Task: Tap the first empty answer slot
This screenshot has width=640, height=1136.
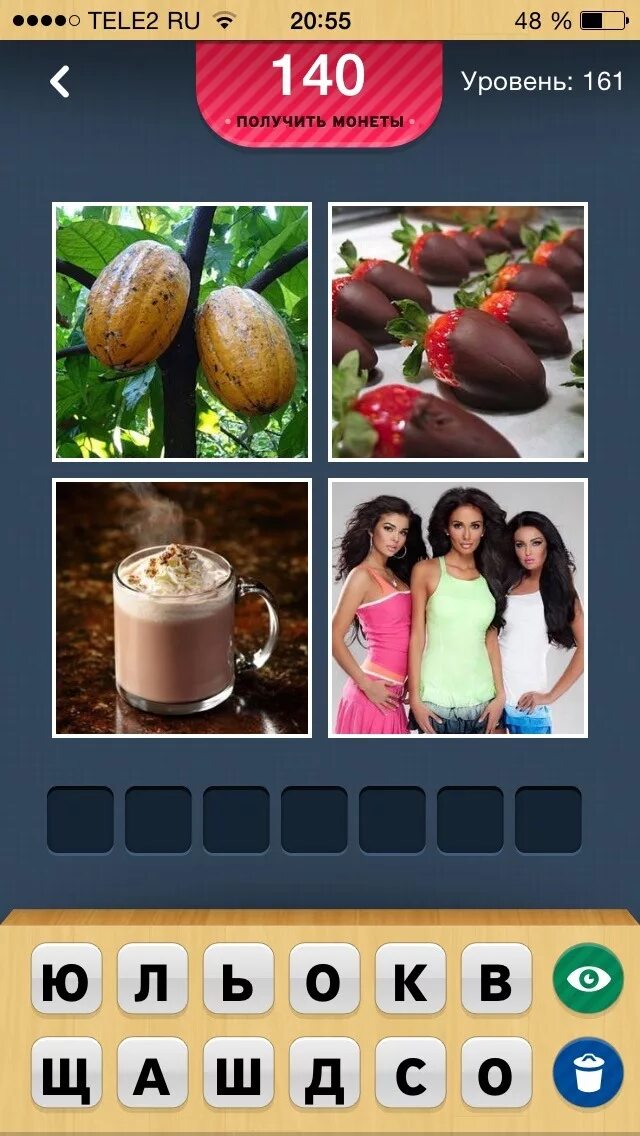Action: pyautogui.click(x=80, y=820)
